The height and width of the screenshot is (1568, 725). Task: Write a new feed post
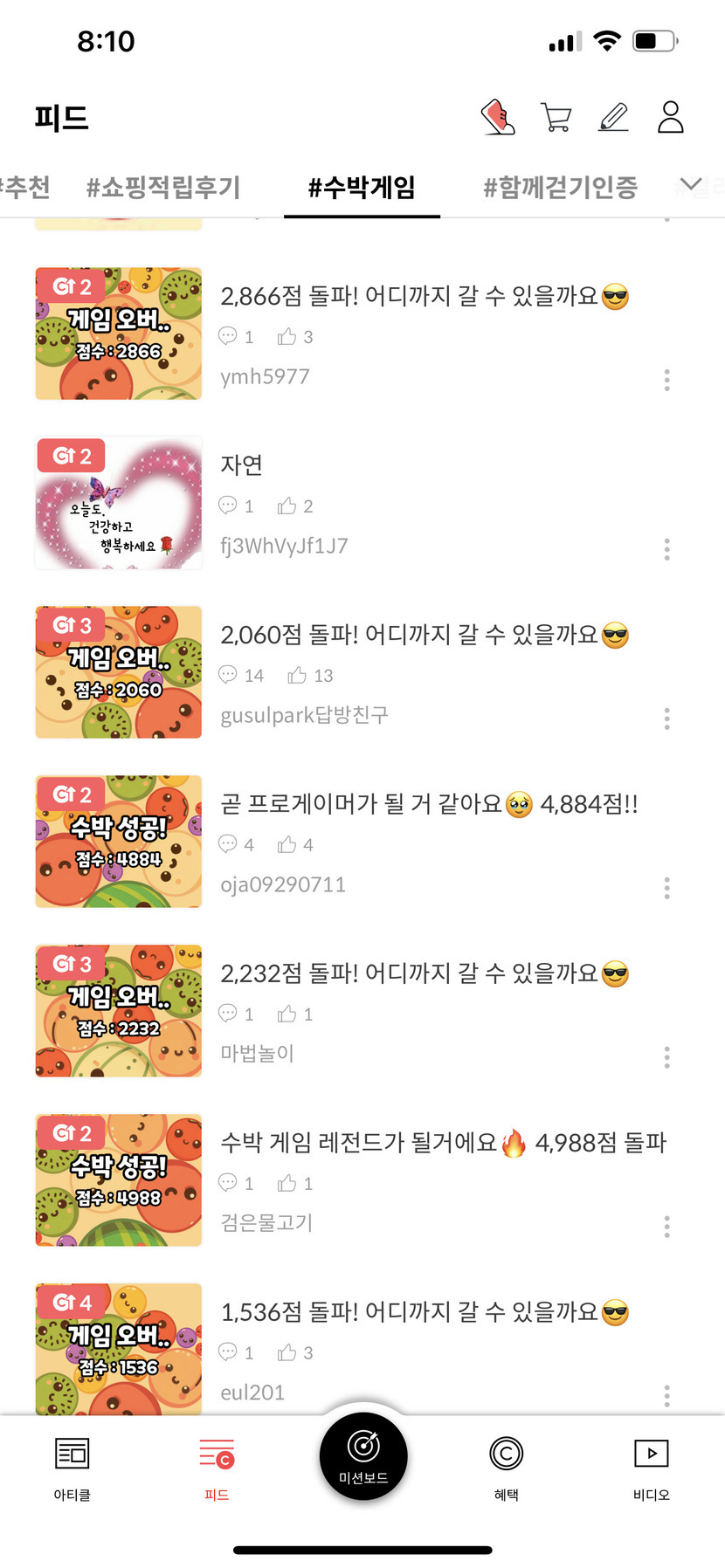[613, 117]
